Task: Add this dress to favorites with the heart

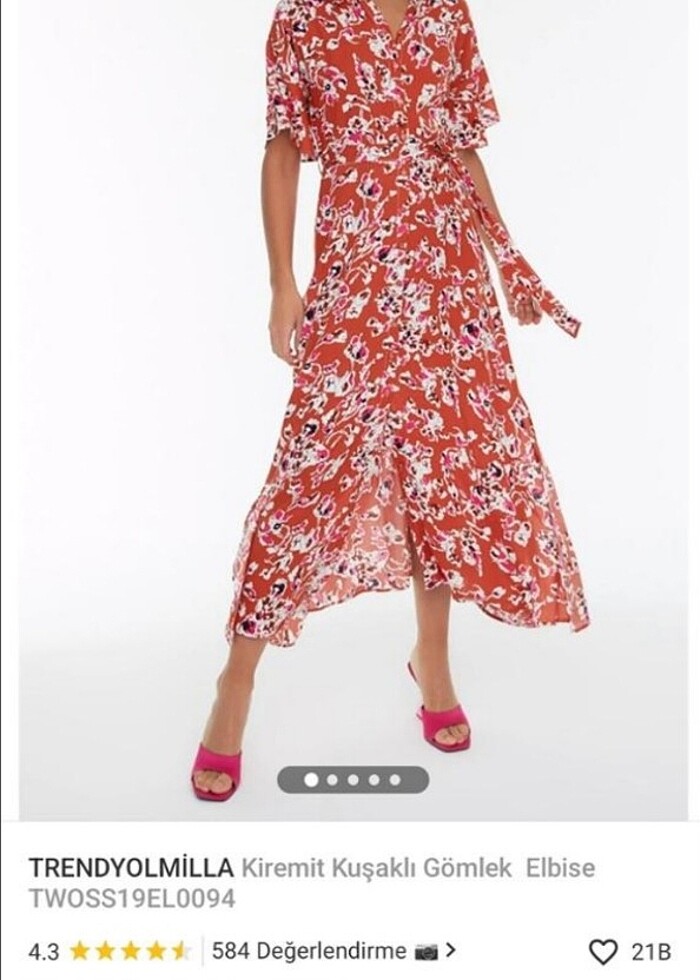Action: [x=602, y=950]
